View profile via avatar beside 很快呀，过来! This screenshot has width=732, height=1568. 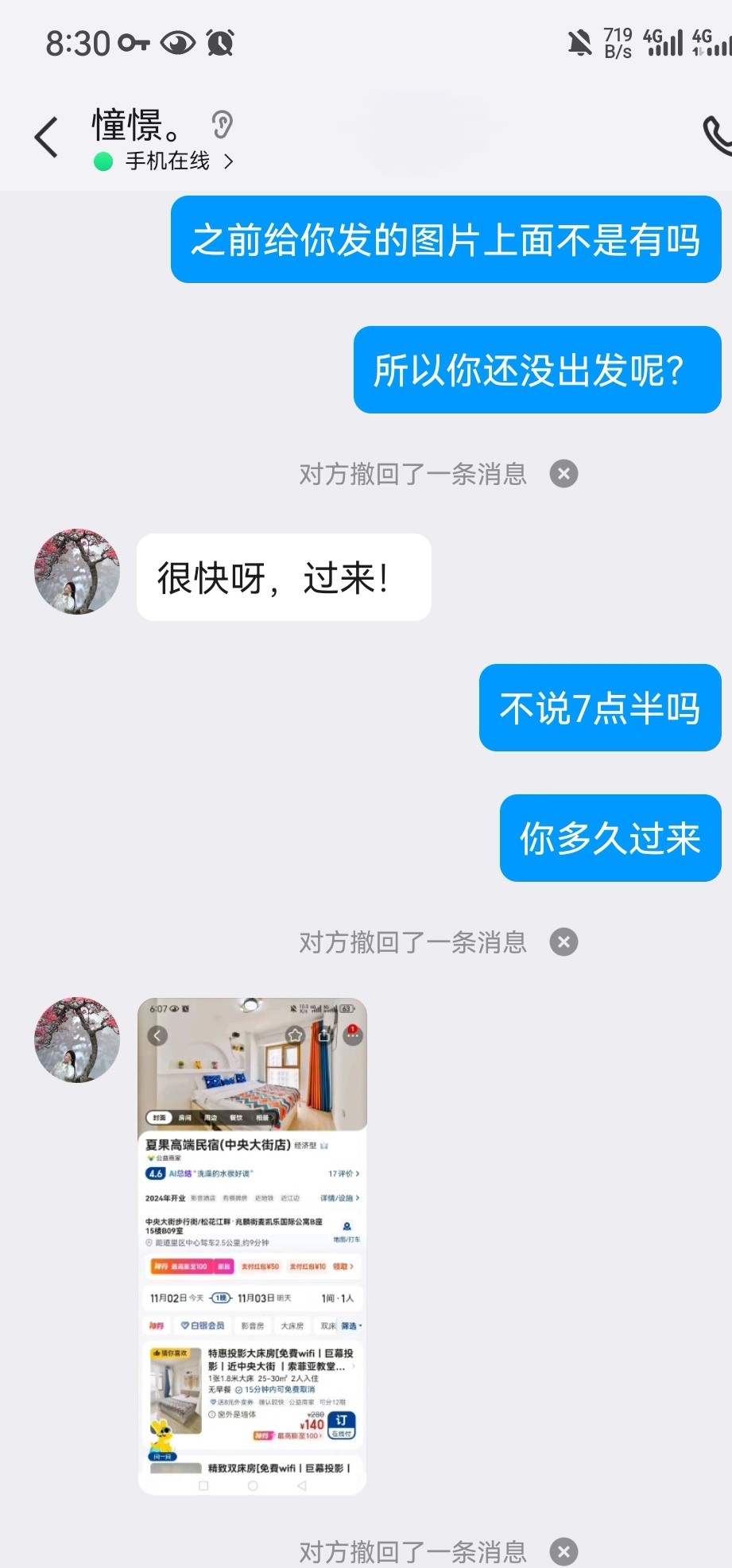click(77, 571)
